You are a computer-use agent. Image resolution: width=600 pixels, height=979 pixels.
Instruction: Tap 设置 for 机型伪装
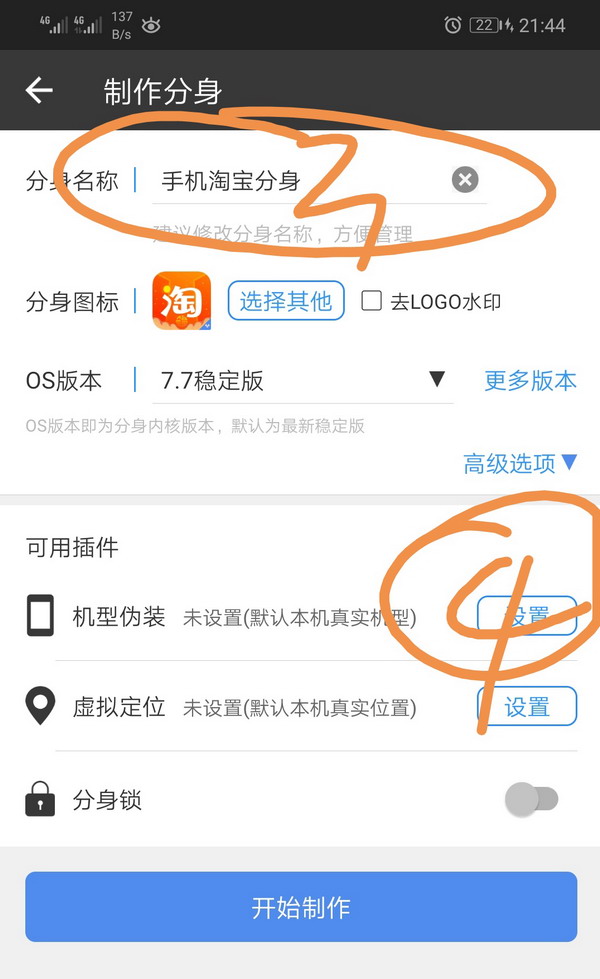pos(527,616)
